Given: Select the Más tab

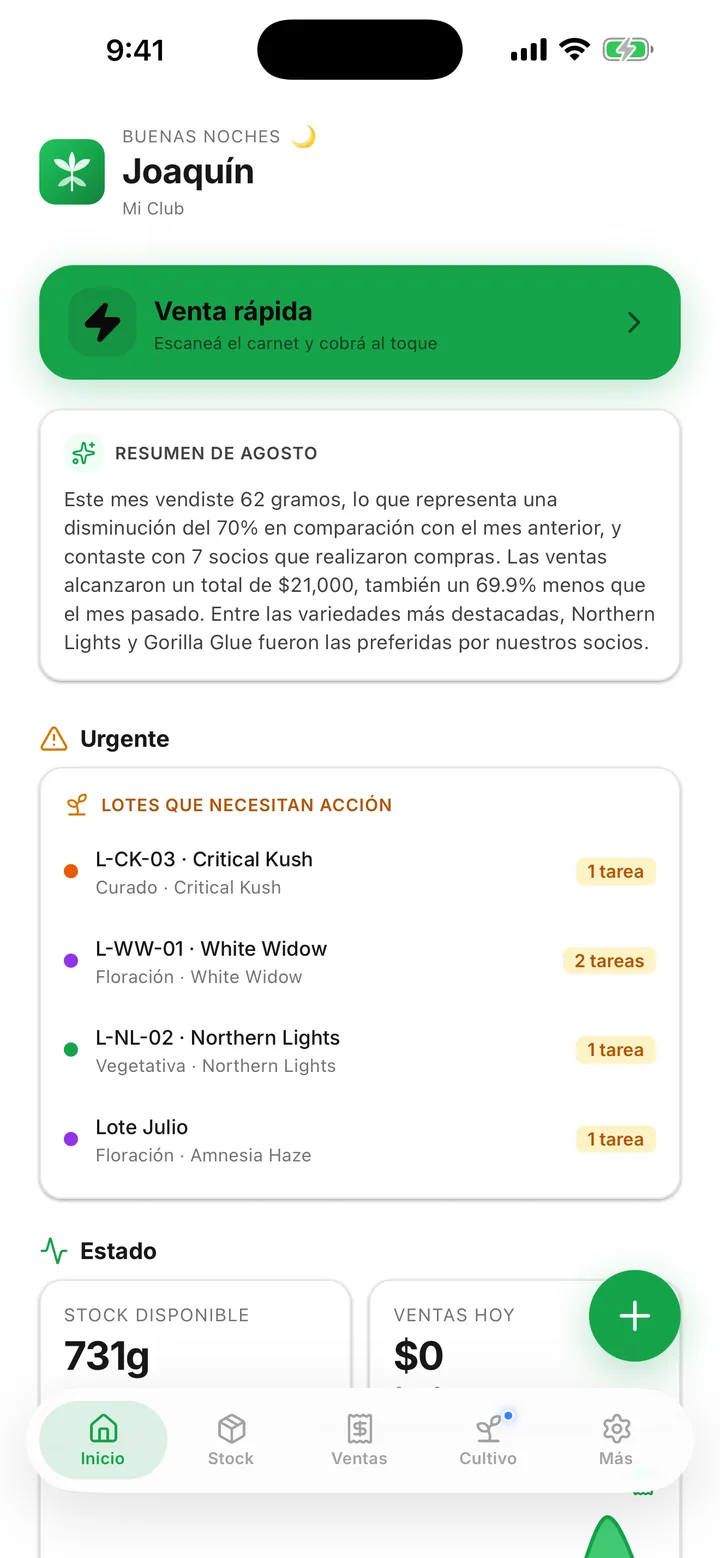Looking at the screenshot, I should click(616, 1441).
